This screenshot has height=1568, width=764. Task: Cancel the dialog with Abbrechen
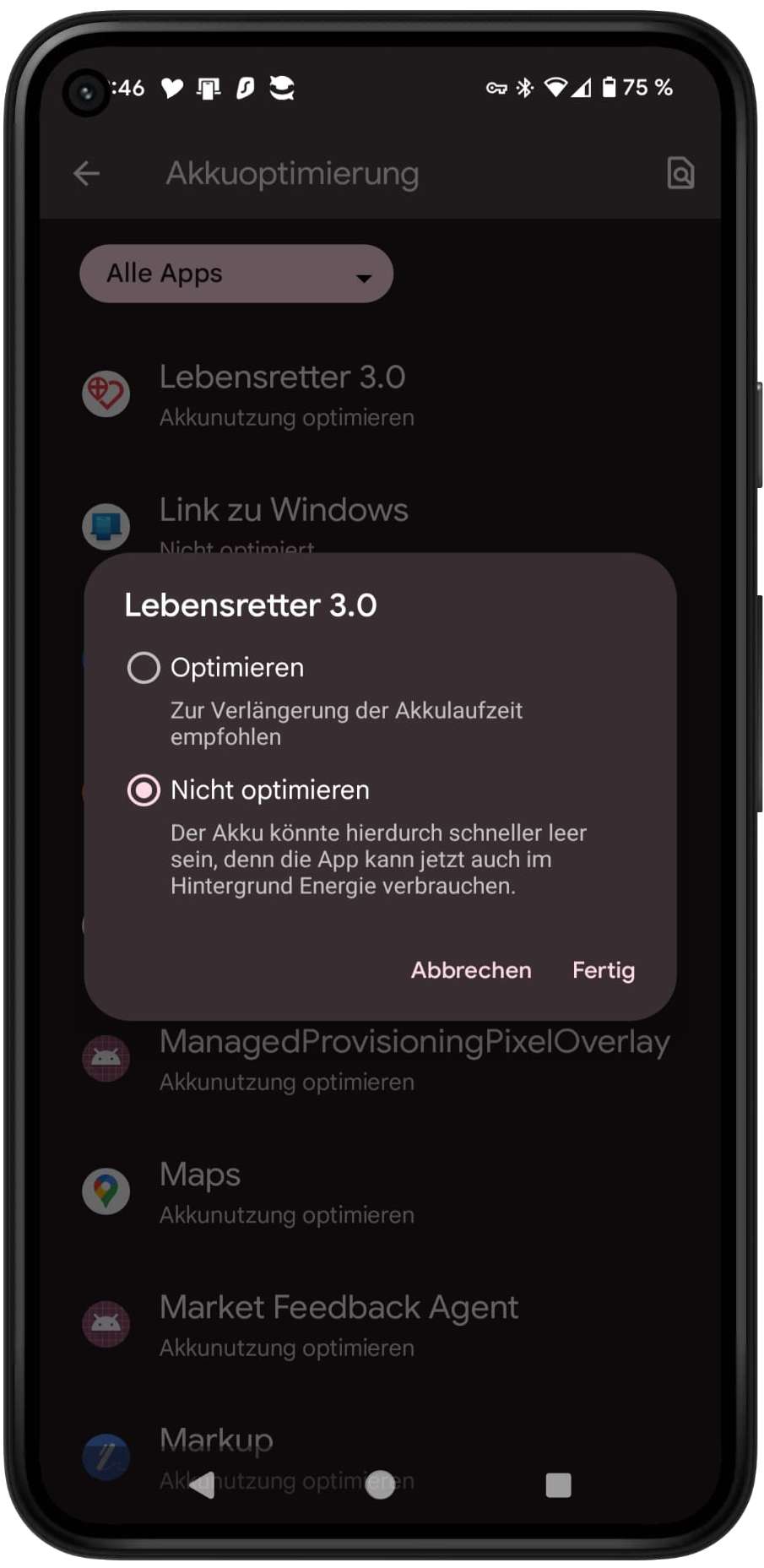click(470, 970)
